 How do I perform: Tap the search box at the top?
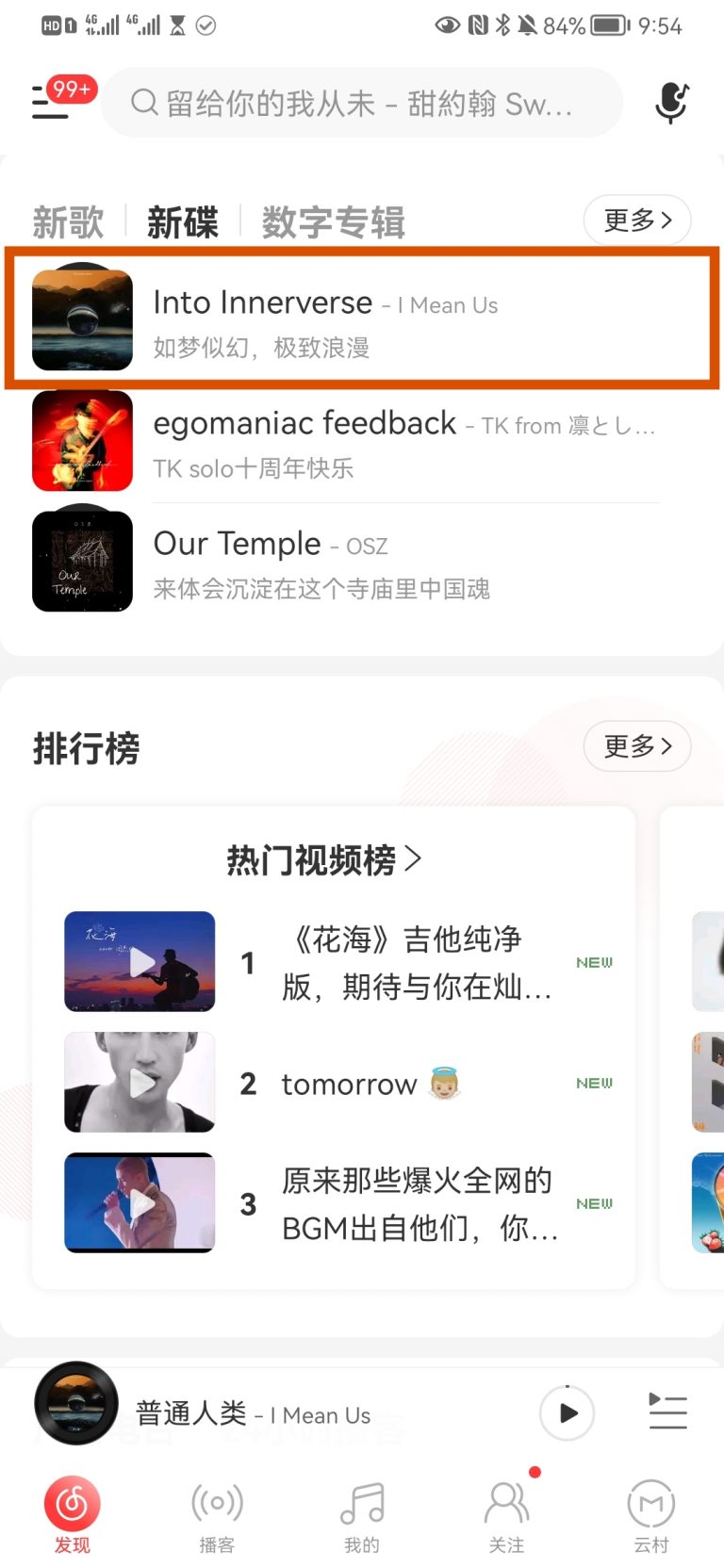pos(362,103)
